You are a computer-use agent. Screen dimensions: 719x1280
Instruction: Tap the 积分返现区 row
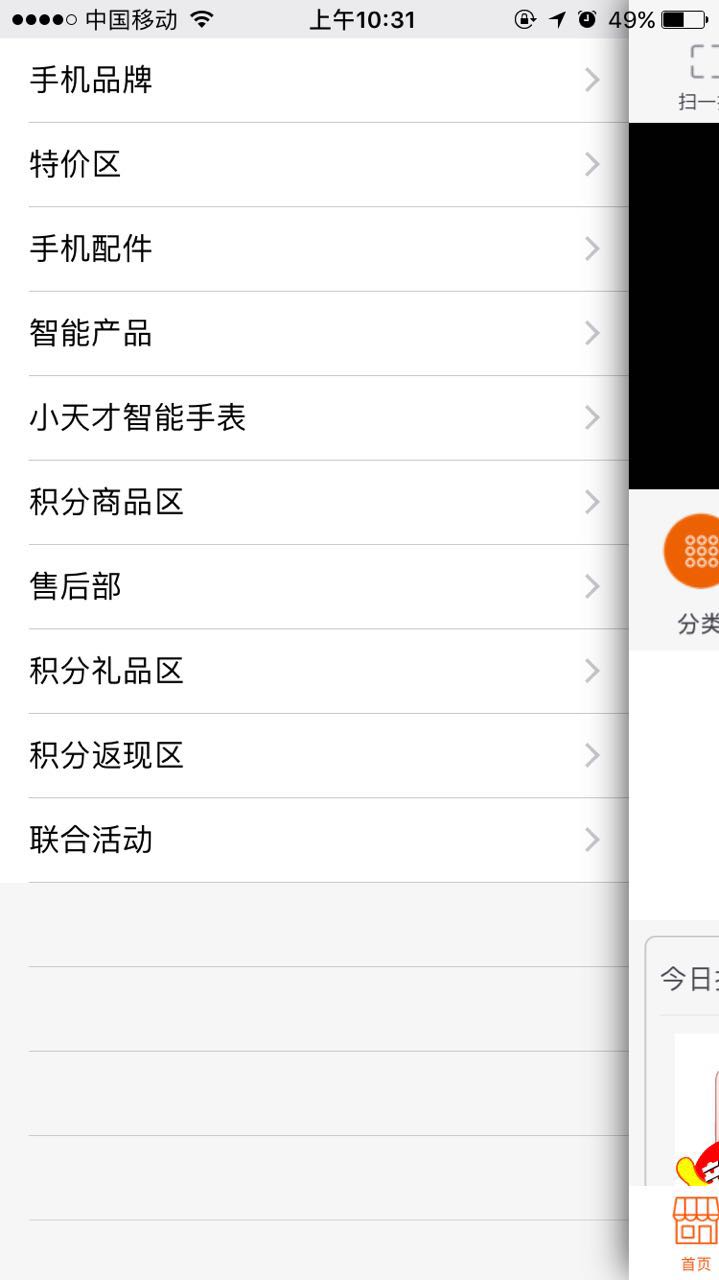pos(314,755)
